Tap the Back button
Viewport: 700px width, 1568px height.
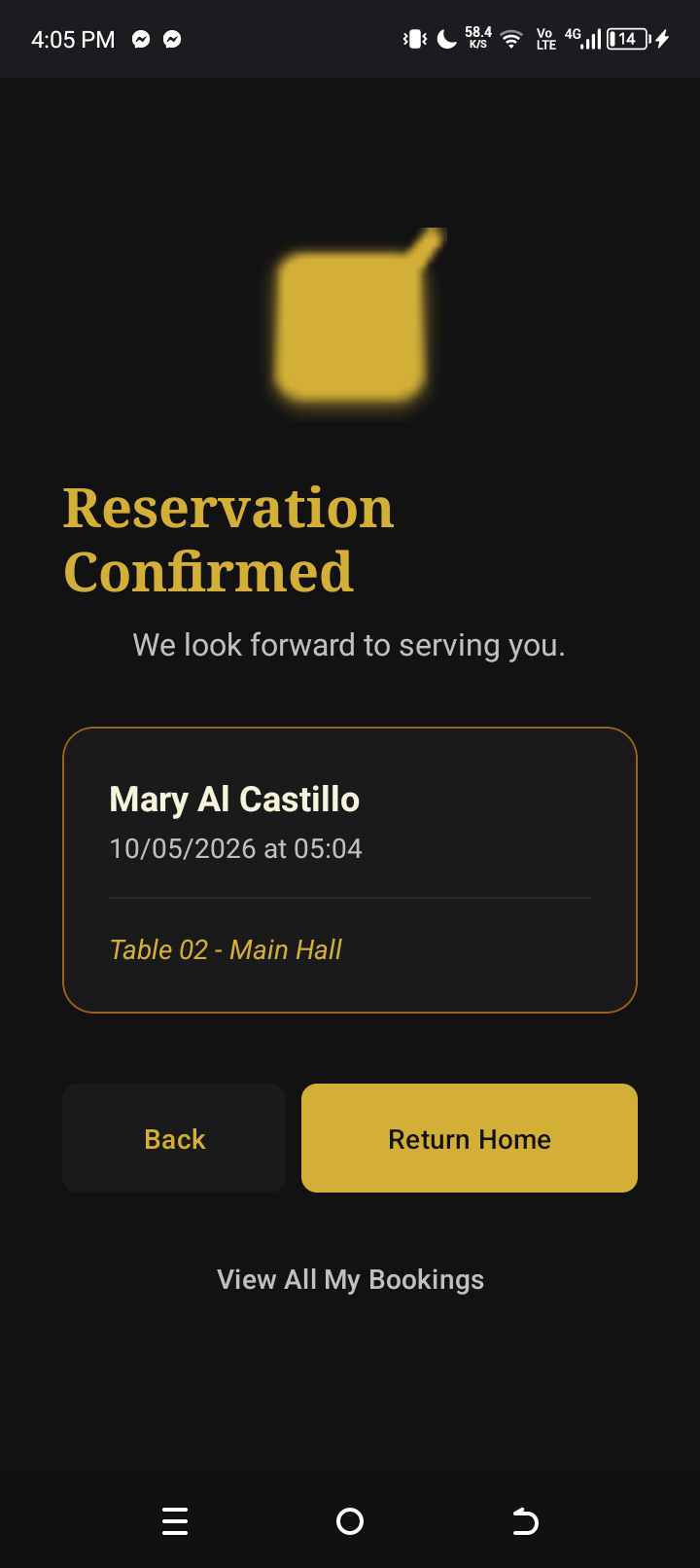coord(174,1138)
